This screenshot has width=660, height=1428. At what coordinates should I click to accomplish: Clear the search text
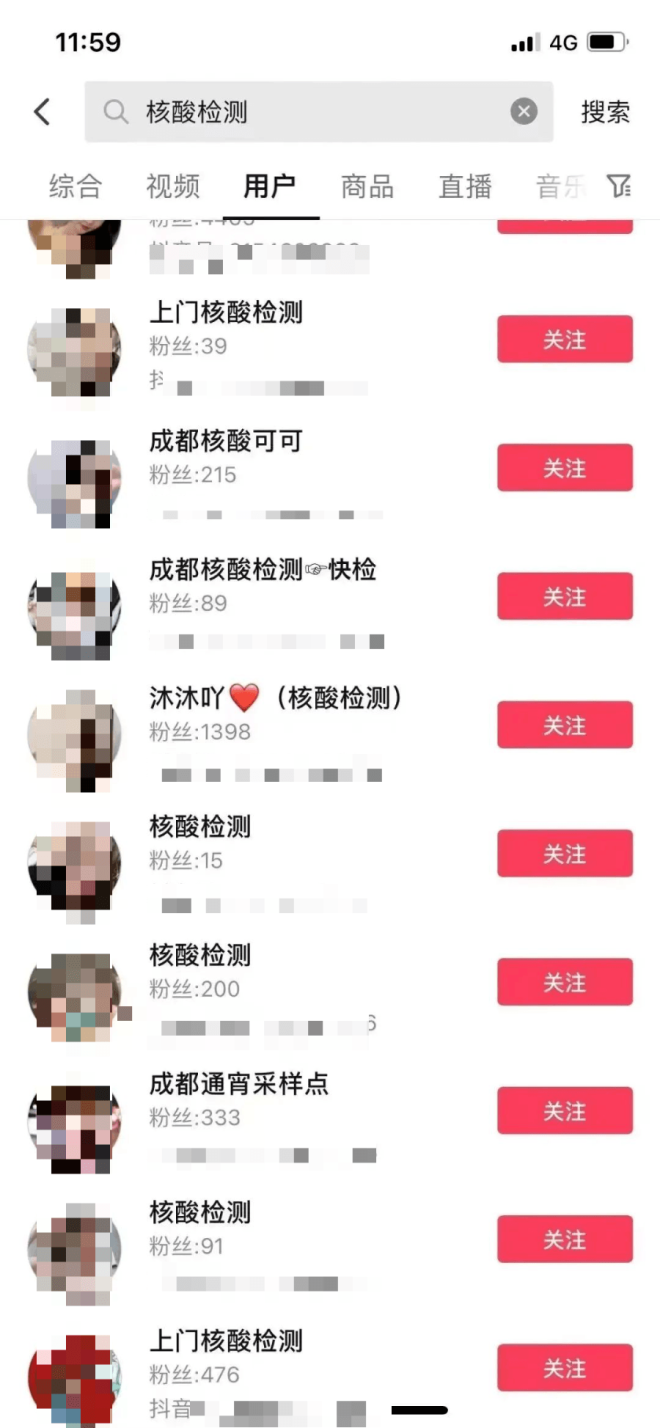pos(524,111)
